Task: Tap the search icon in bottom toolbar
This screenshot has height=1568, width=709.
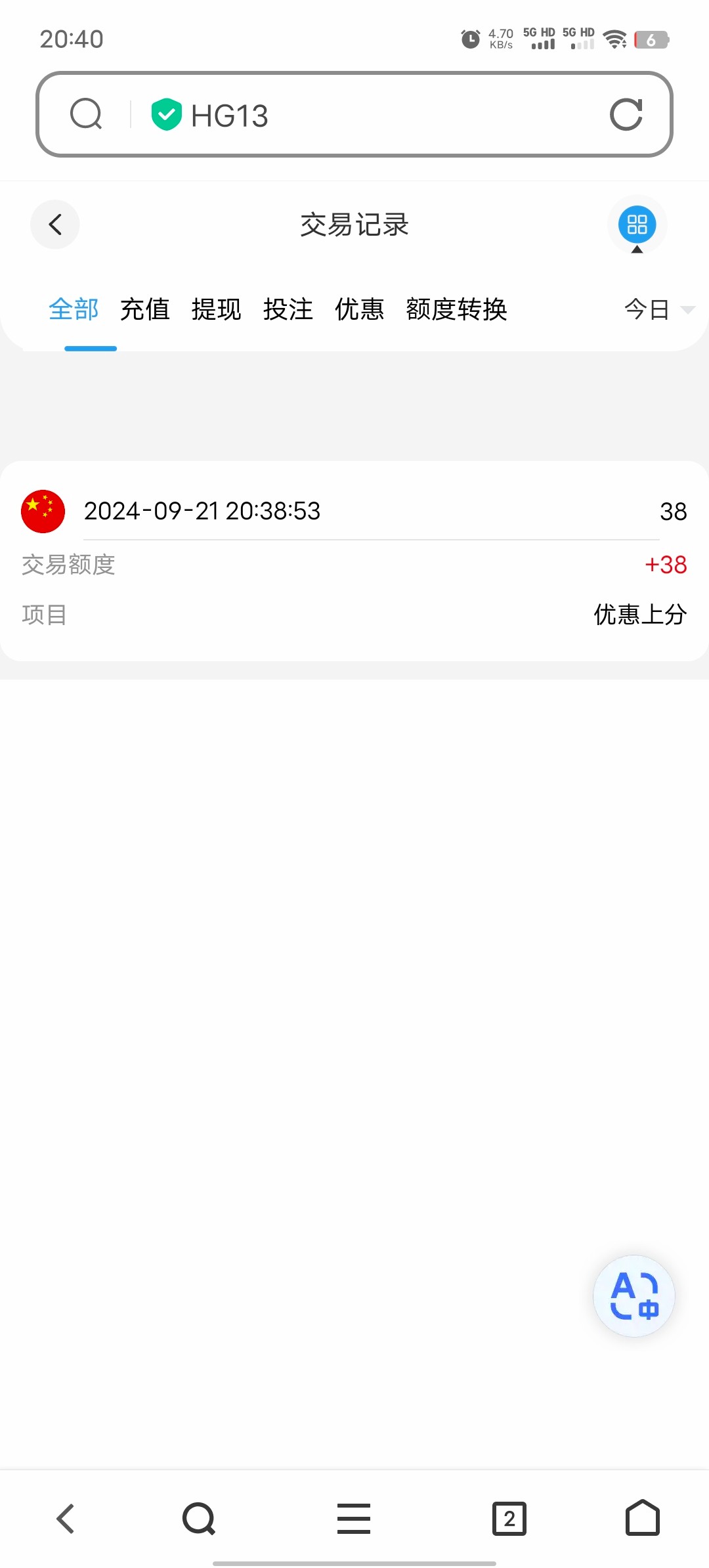Action: [x=199, y=1519]
